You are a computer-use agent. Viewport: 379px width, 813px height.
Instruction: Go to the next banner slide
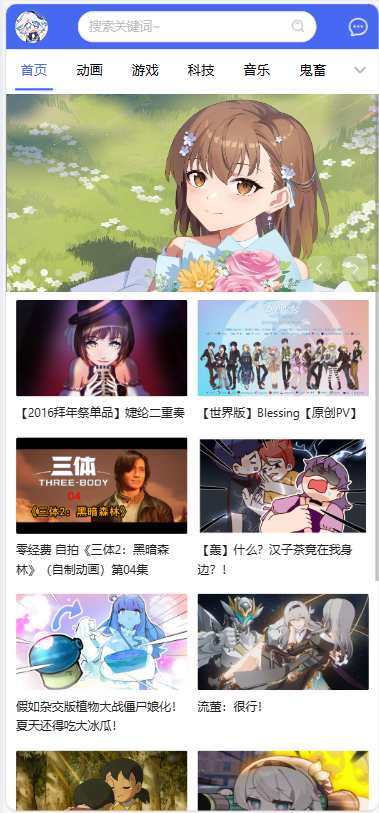coord(355,269)
